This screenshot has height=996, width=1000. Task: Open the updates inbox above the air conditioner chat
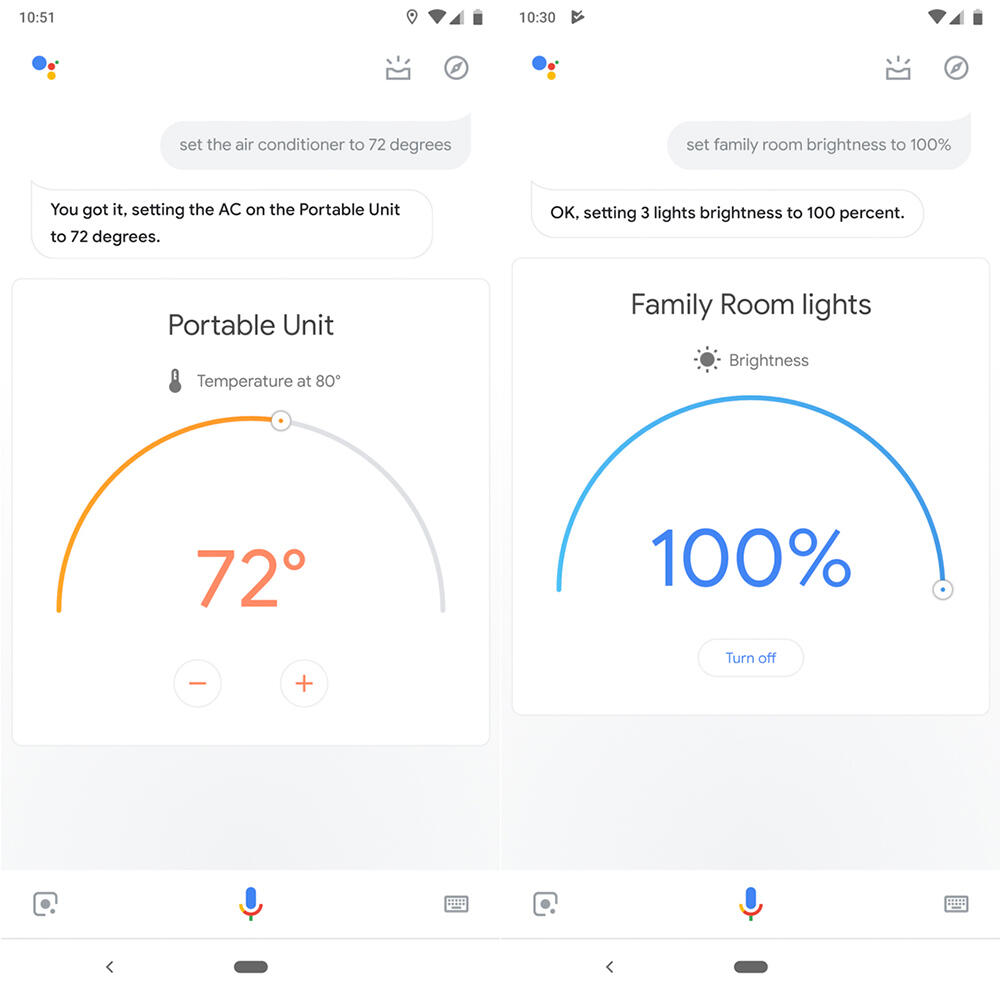tap(398, 69)
